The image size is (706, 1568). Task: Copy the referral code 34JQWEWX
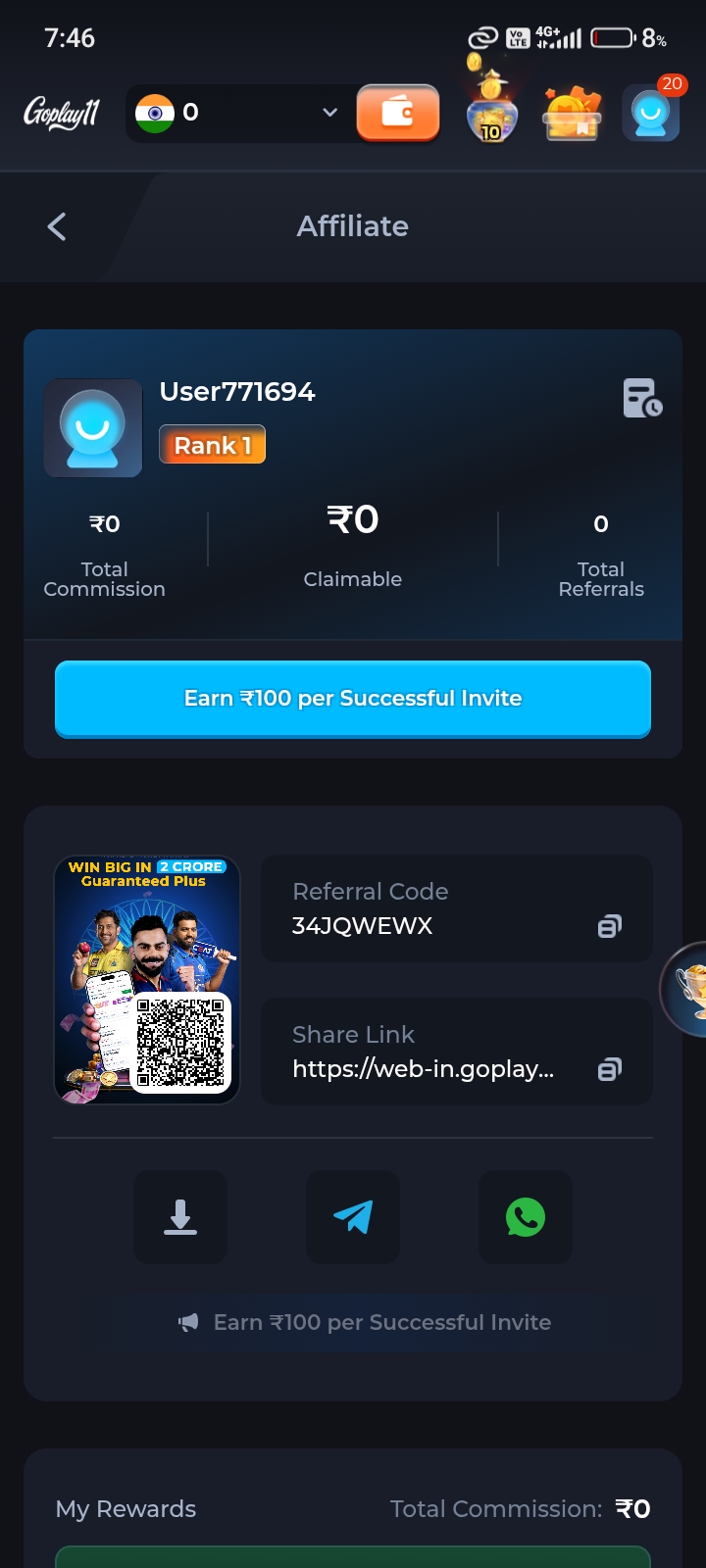pyautogui.click(x=609, y=926)
